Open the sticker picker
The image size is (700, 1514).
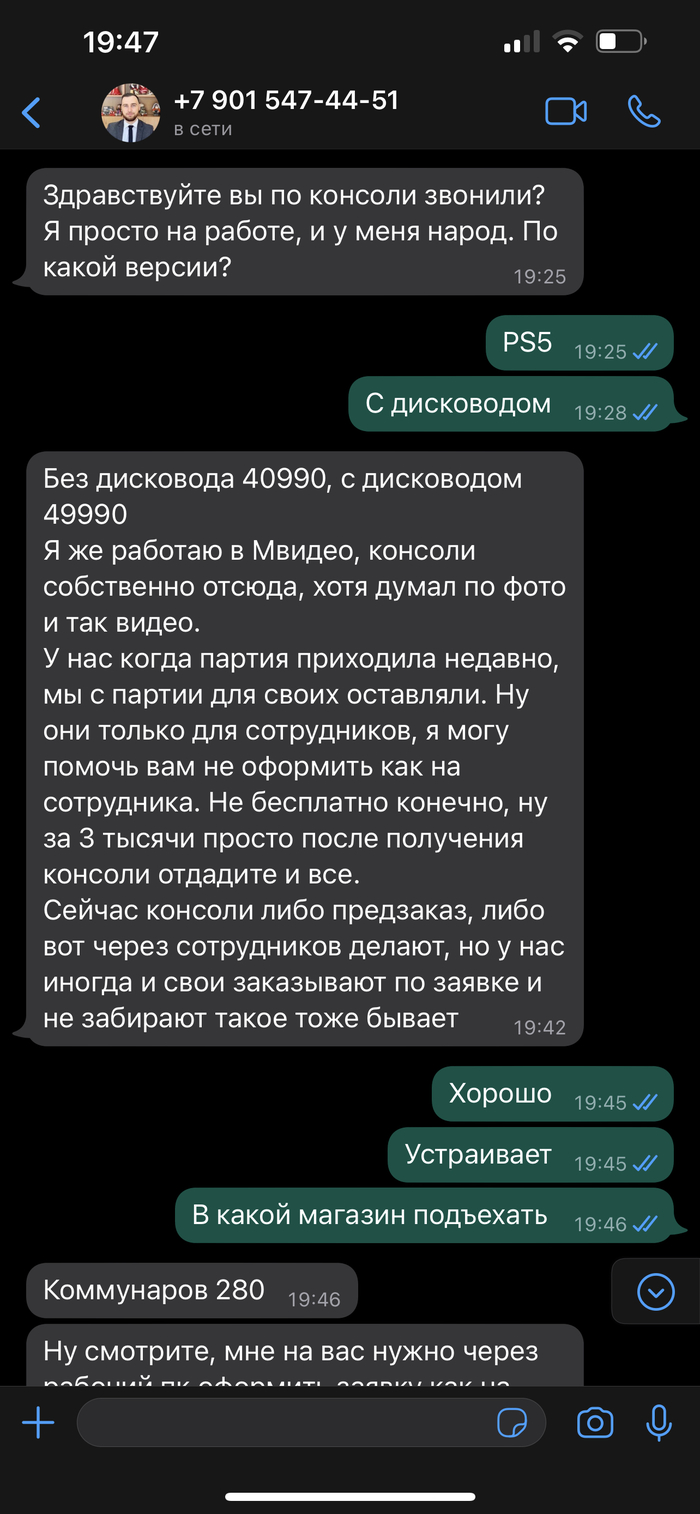(x=512, y=1422)
